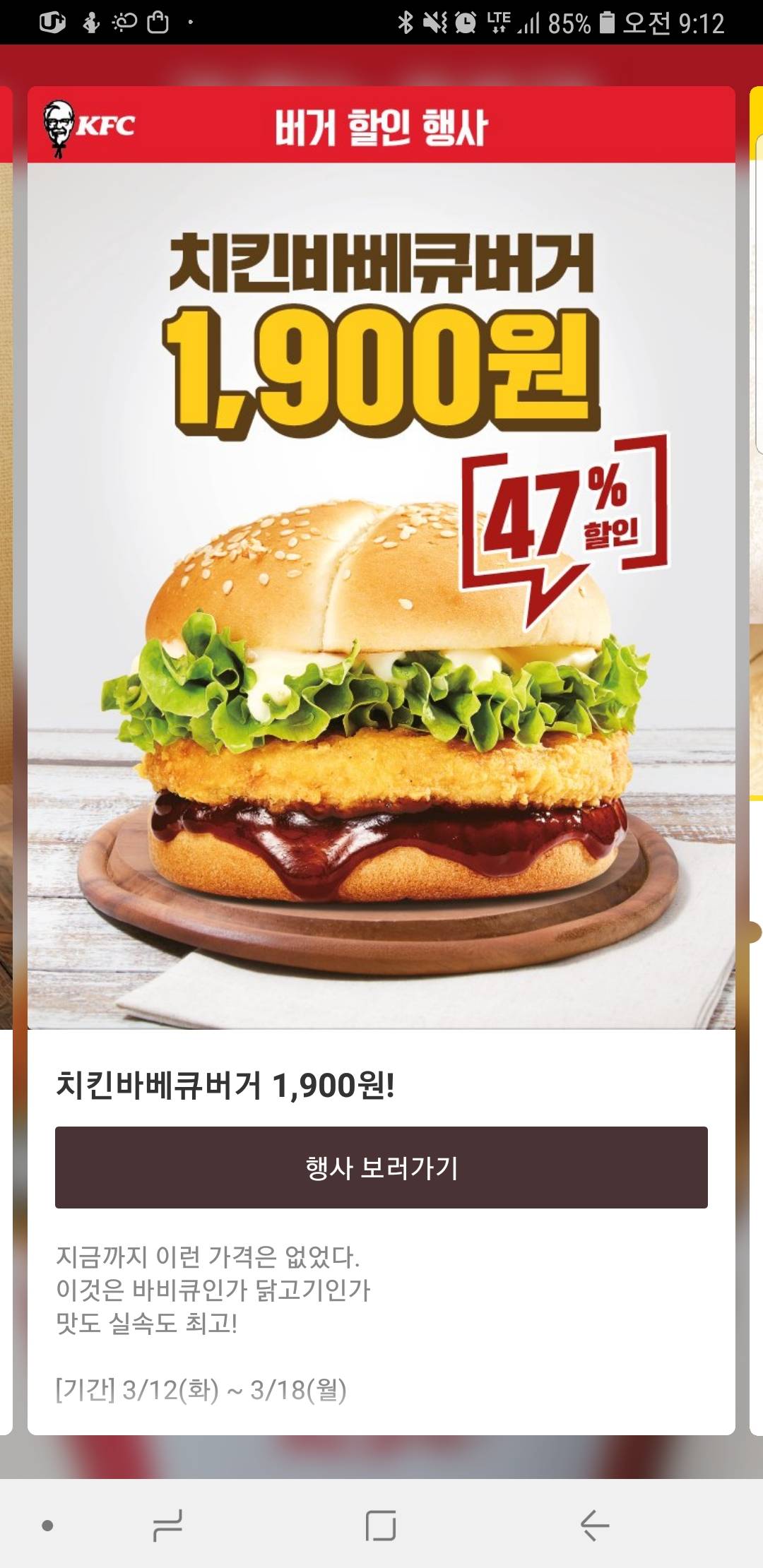This screenshot has height=1568, width=763.
Task: Show recent apps from the navigation bar
Action: [168, 1525]
